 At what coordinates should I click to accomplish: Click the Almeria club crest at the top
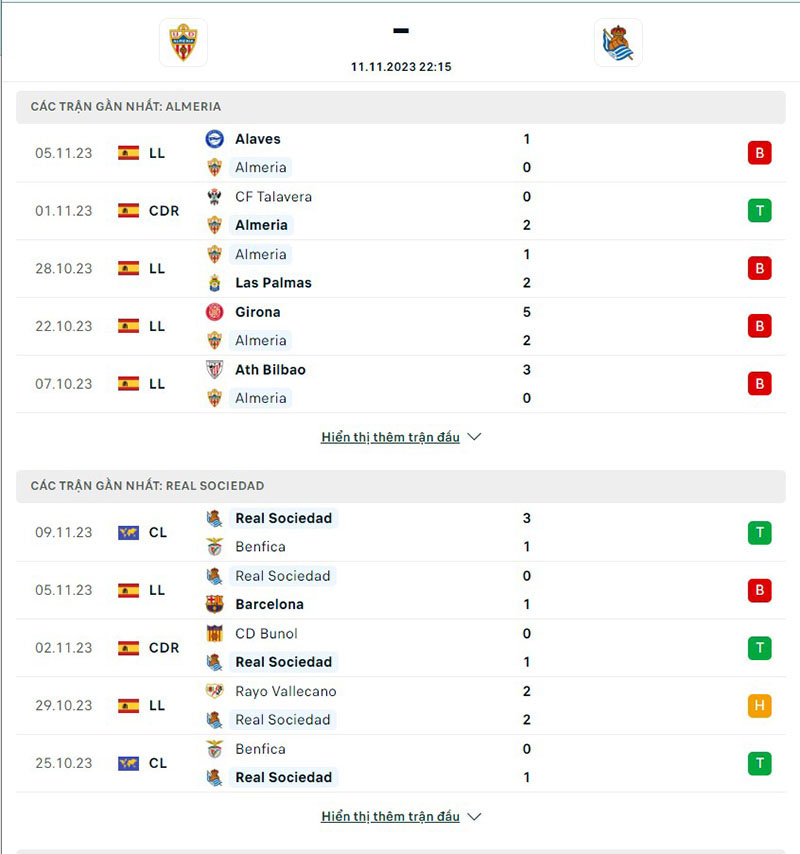[185, 42]
